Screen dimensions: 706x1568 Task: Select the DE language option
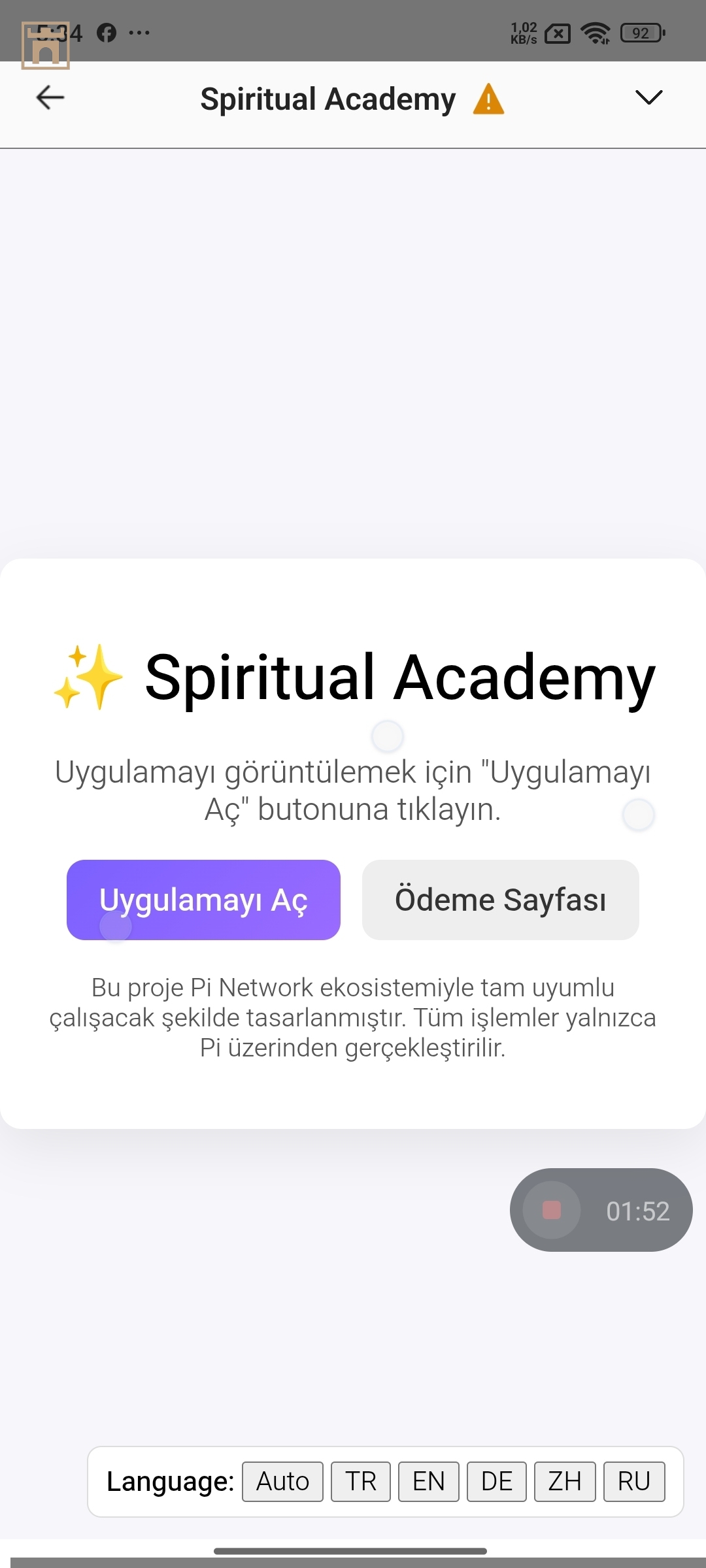[x=496, y=1482]
